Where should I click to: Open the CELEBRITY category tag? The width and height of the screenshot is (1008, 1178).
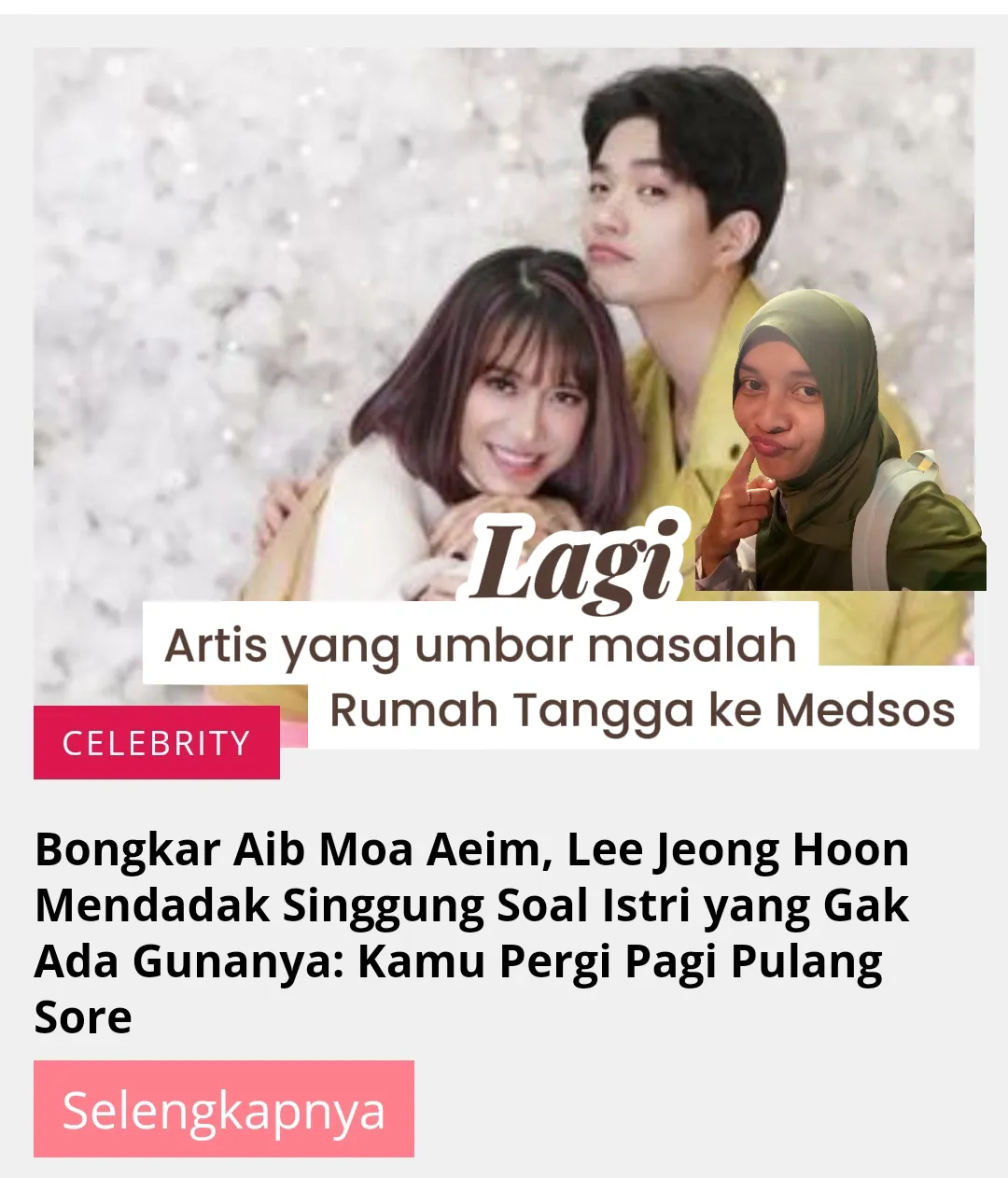156,743
